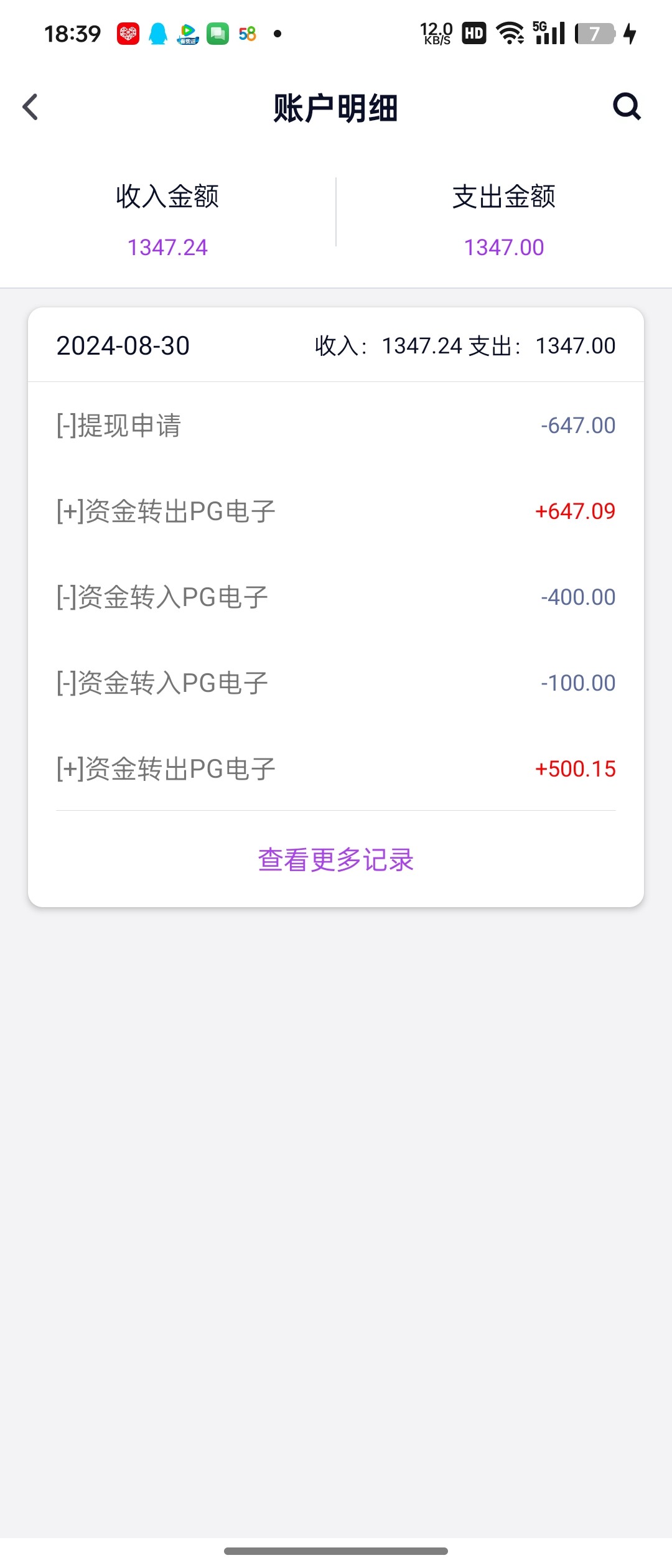Go back using the top-left arrow
The height and width of the screenshot is (1568, 672).
[x=30, y=107]
